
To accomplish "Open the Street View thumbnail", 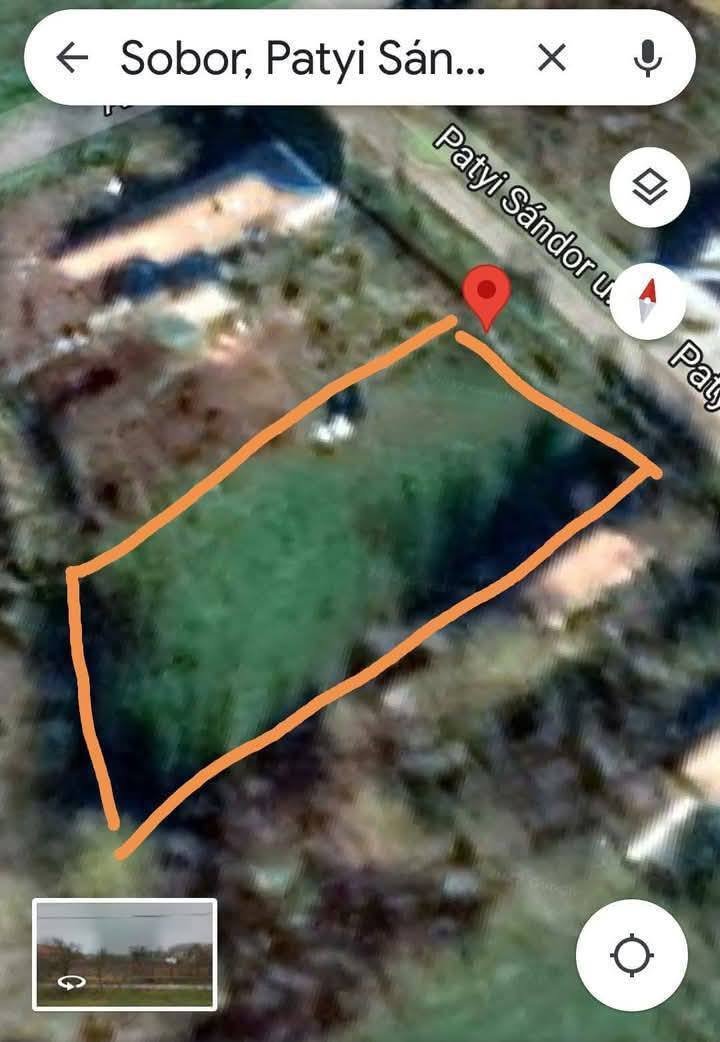I will point(125,954).
